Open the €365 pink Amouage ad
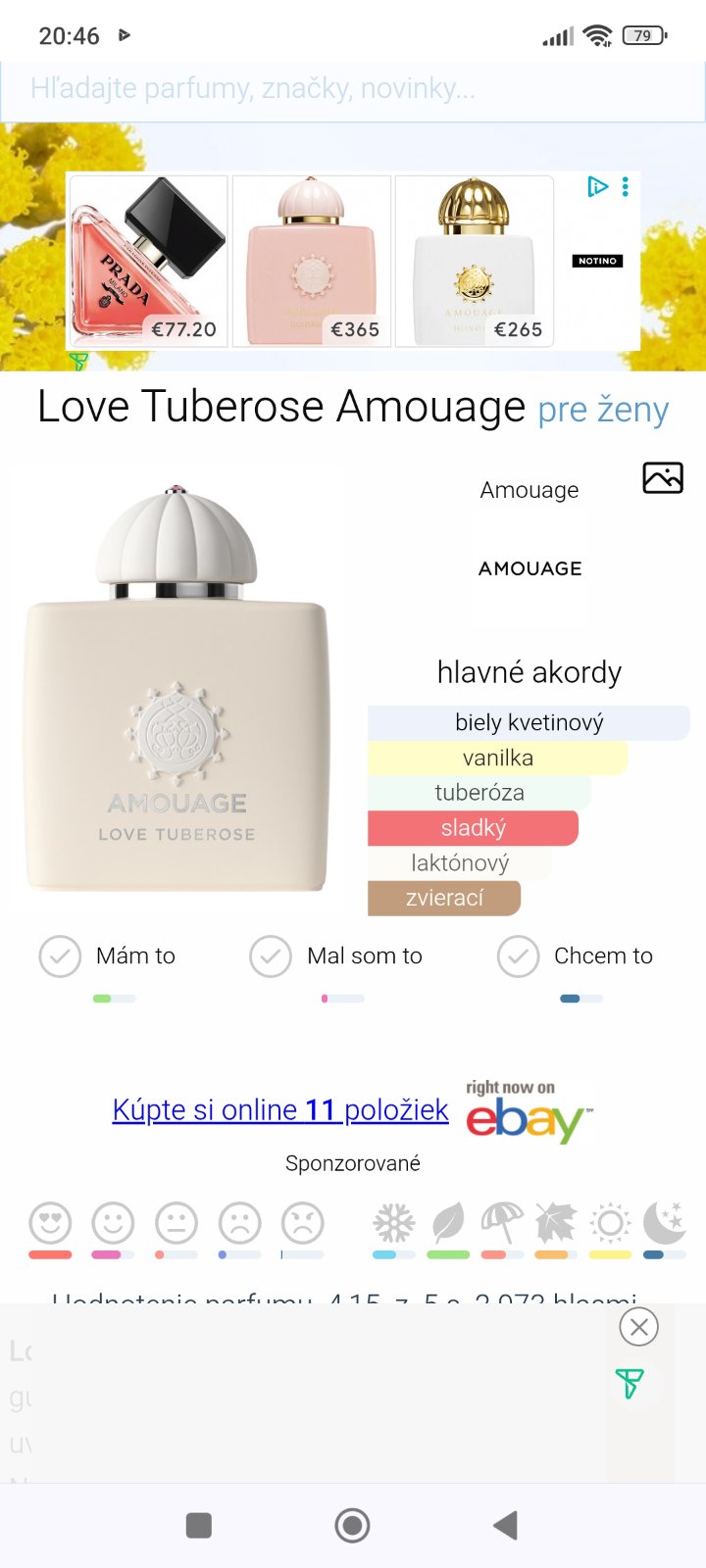Screen dimensions: 706x1568 click(312, 261)
